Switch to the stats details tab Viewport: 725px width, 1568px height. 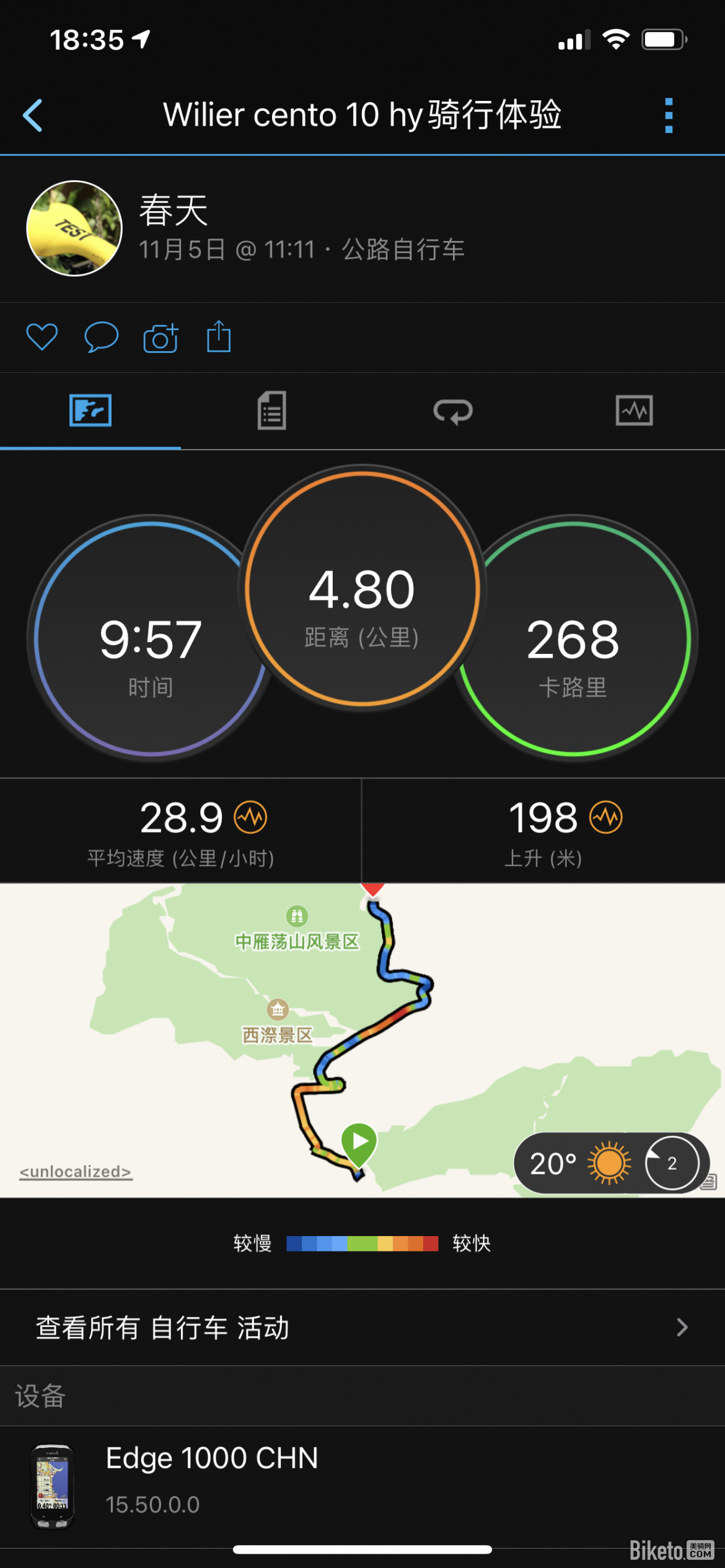271,411
